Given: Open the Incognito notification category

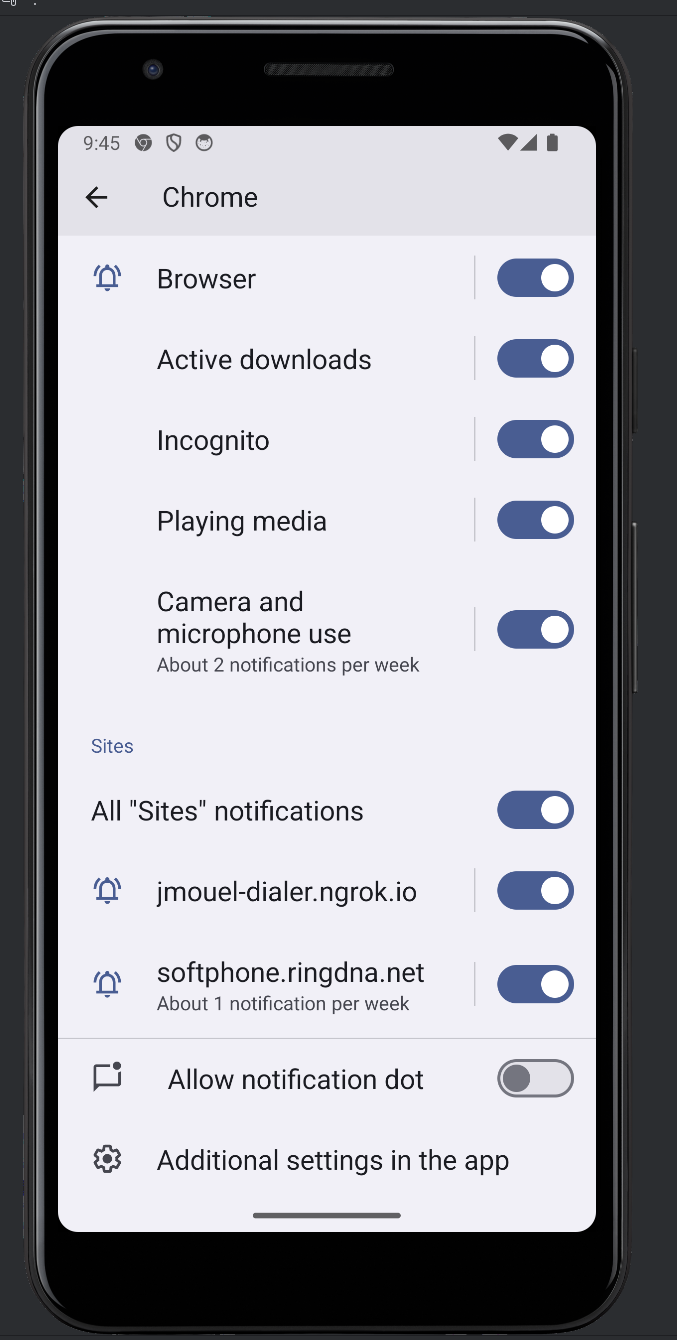Looking at the screenshot, I should [213, 441].
